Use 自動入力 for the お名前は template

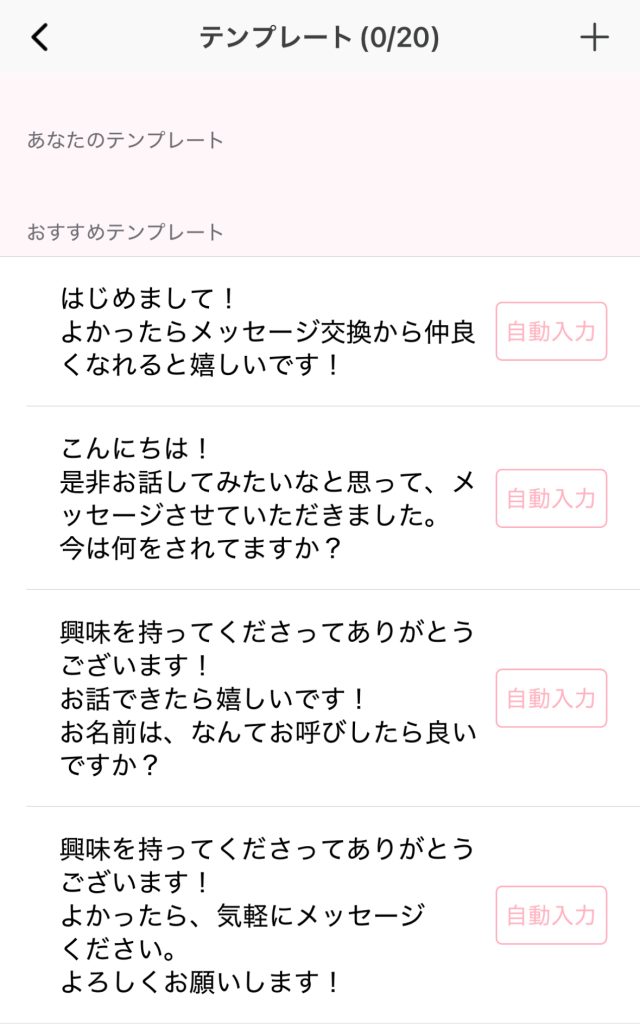point(551,698)
